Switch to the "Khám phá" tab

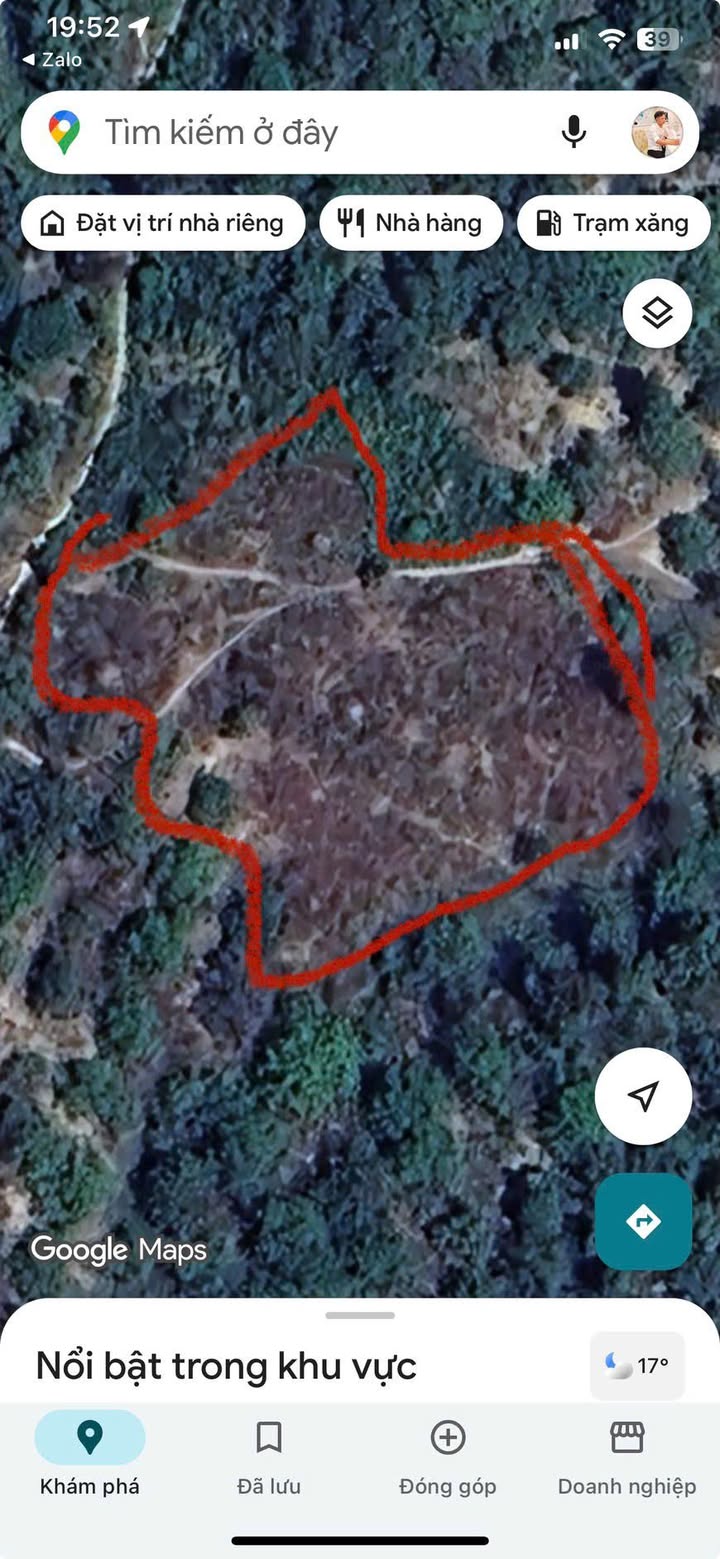point(90,1459)
